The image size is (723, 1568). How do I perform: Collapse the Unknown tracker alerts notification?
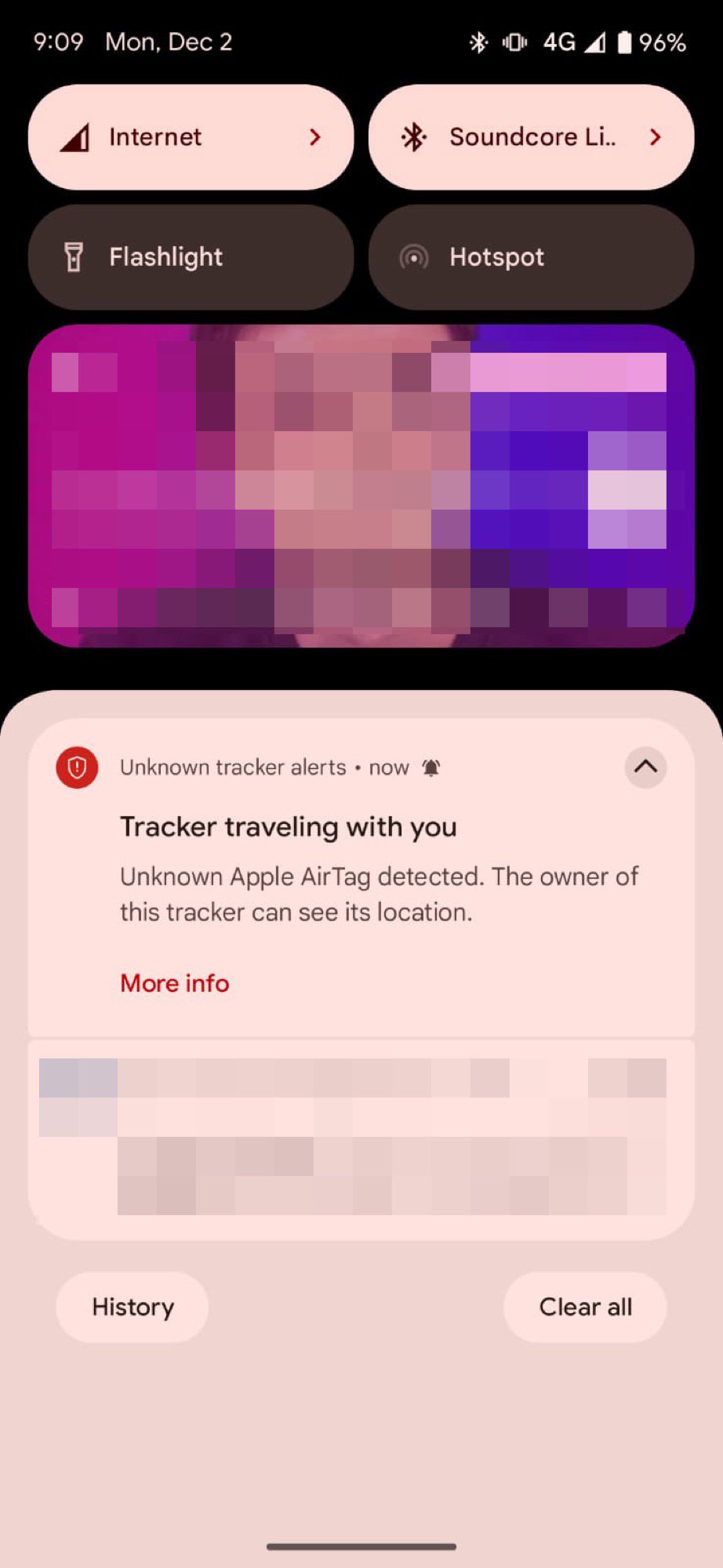(x=645, y=767)
